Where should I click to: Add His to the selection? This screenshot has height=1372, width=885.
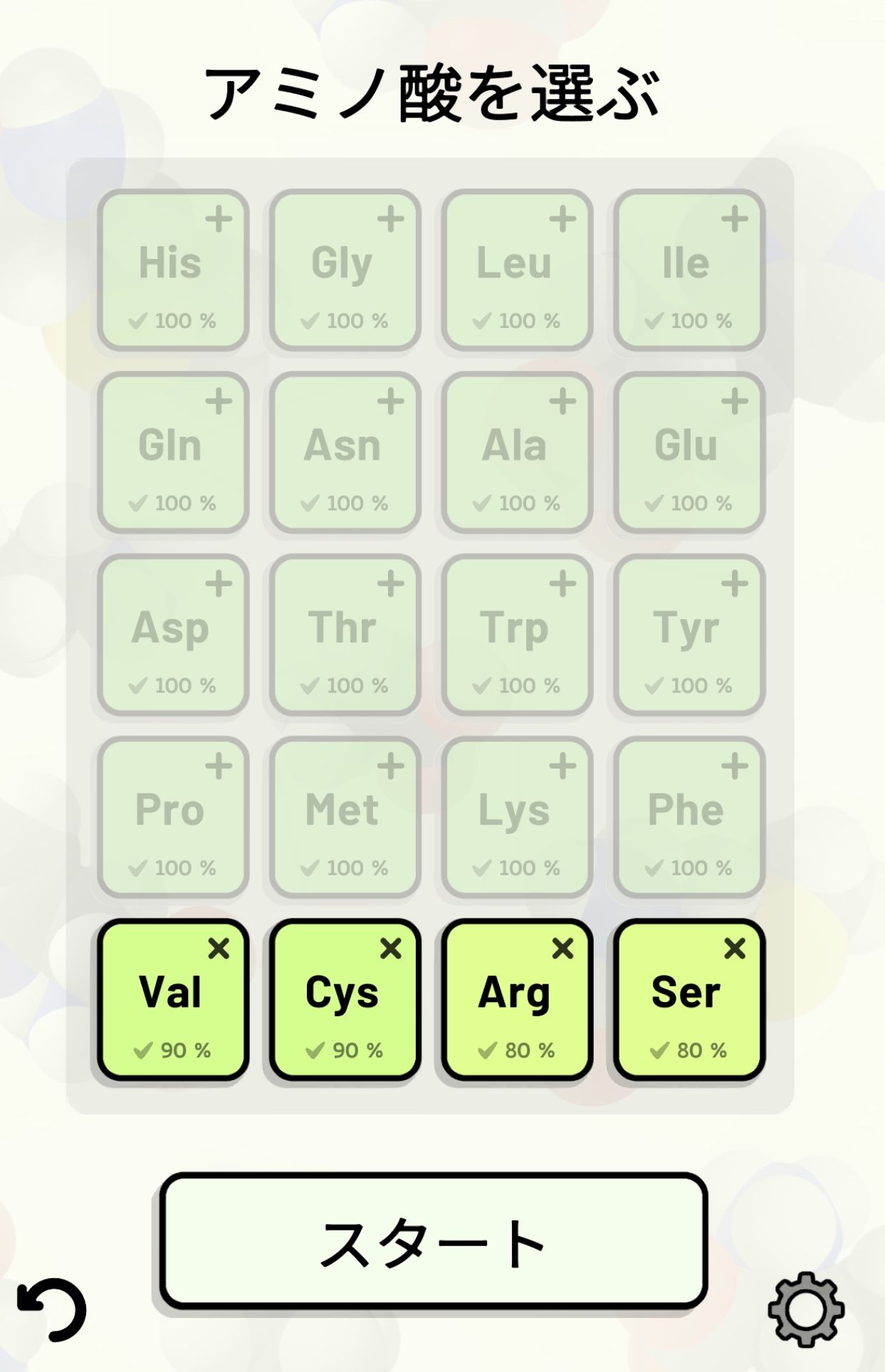(173, 270)
